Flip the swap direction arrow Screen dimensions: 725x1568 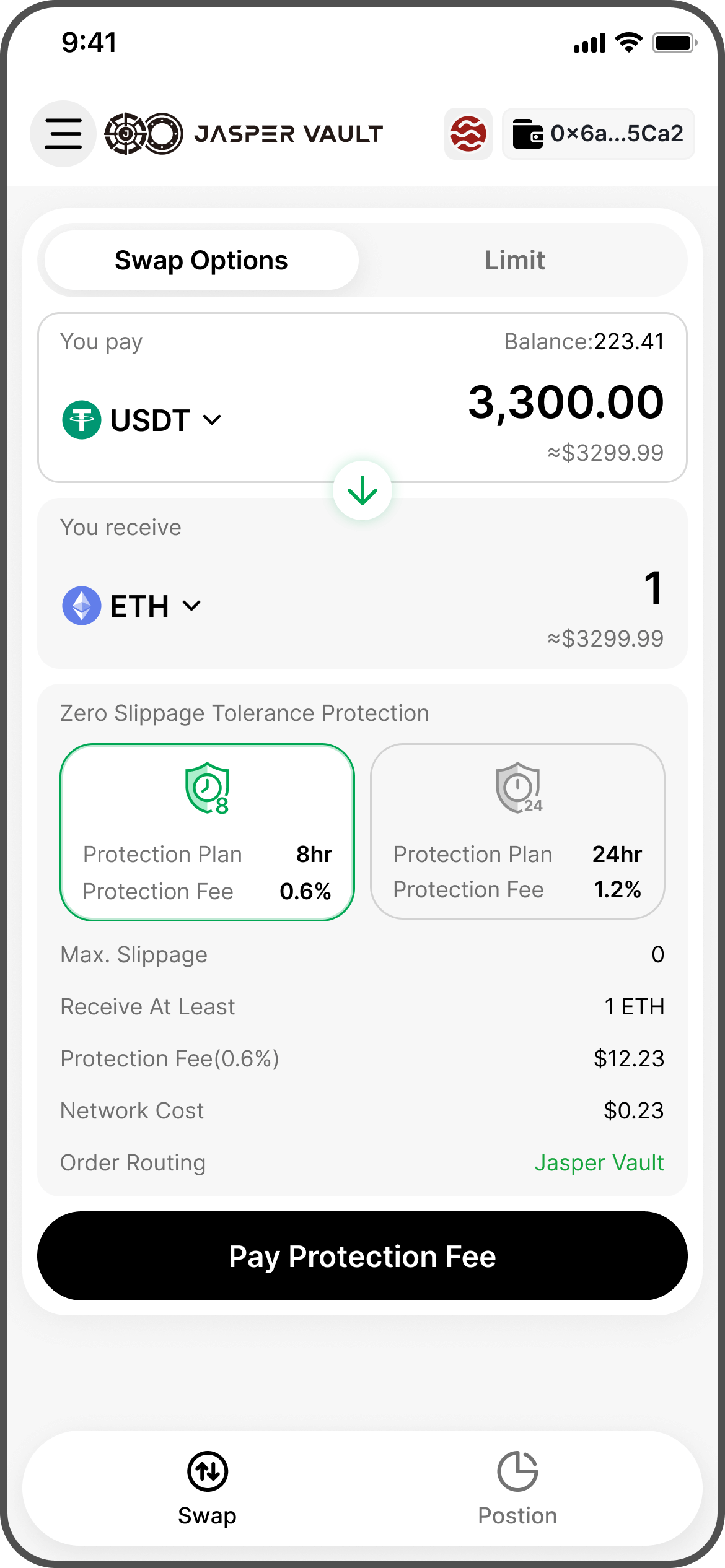pos(362,490)
